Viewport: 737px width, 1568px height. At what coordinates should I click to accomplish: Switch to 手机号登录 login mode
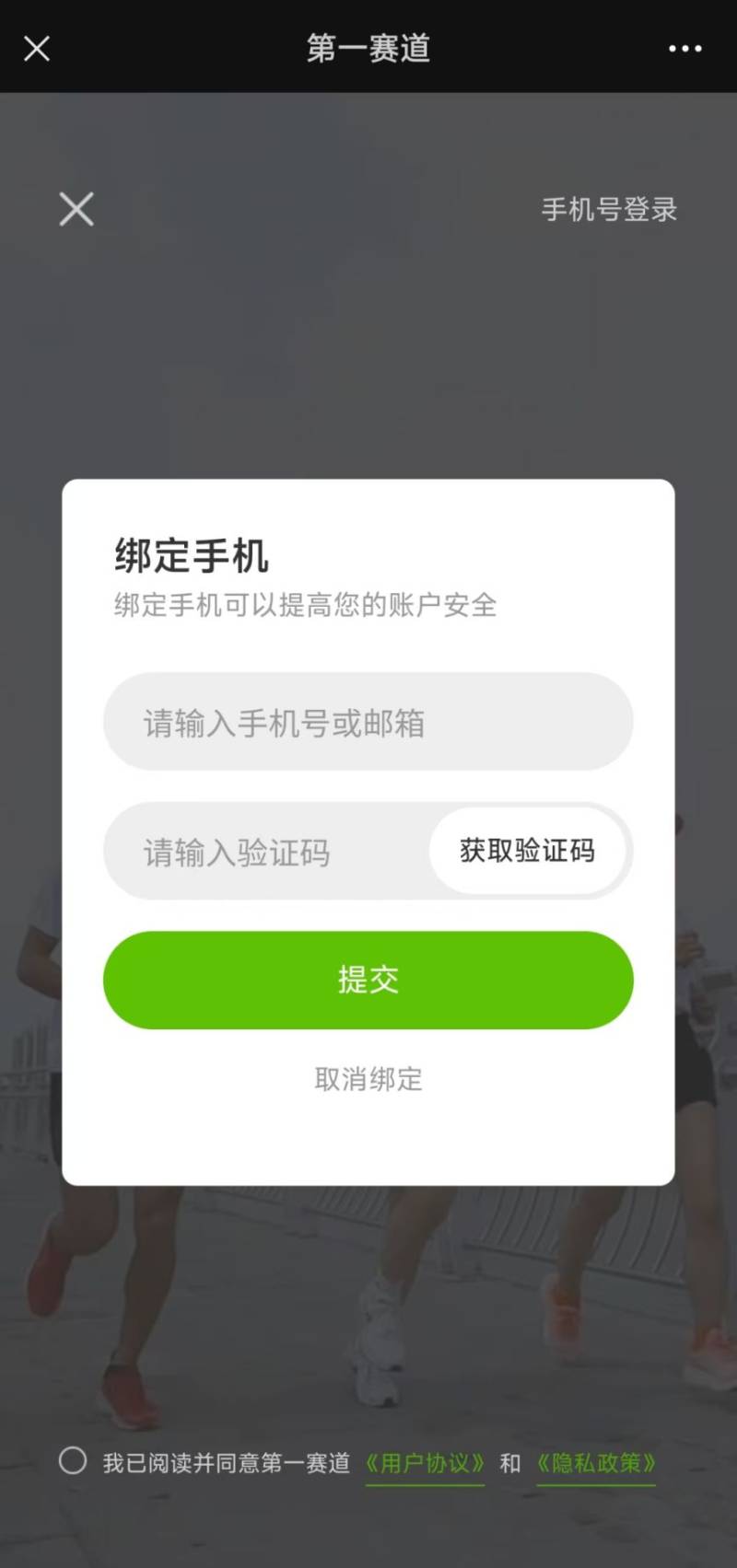610,209
